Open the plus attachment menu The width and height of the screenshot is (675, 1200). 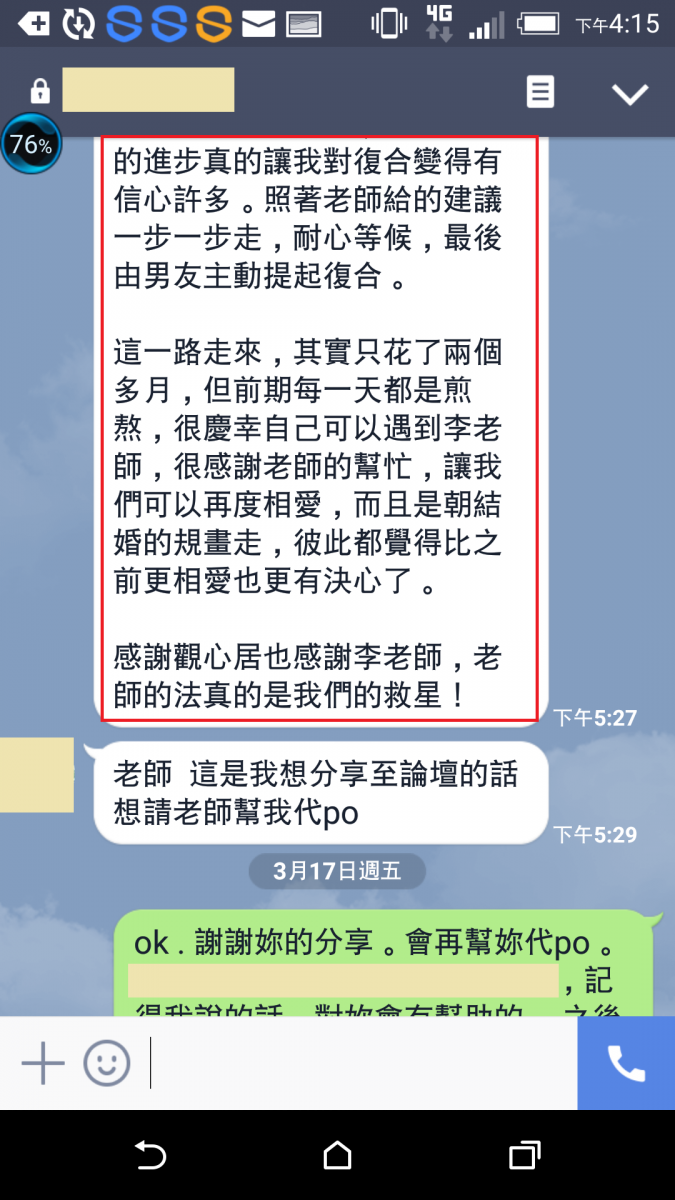[43, 1062]
